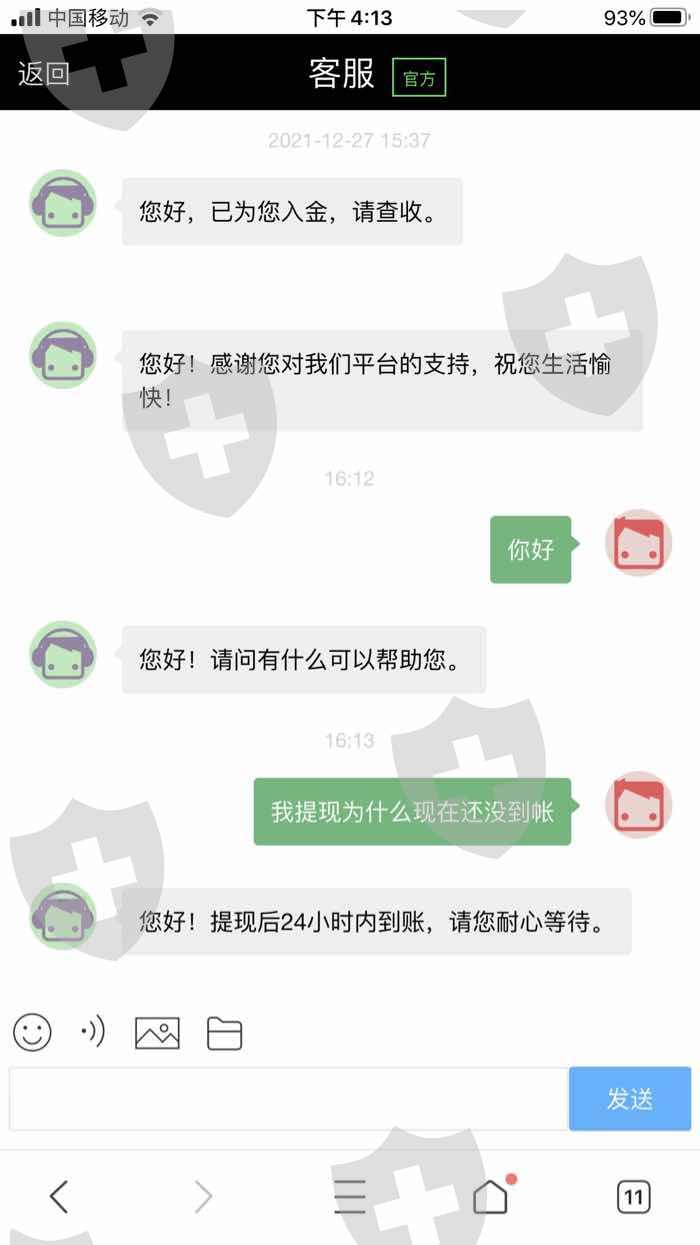The width and height of the screenshot is (700, 1245).
Task: Attach a picture to the chat
Action: (157, 1033)
